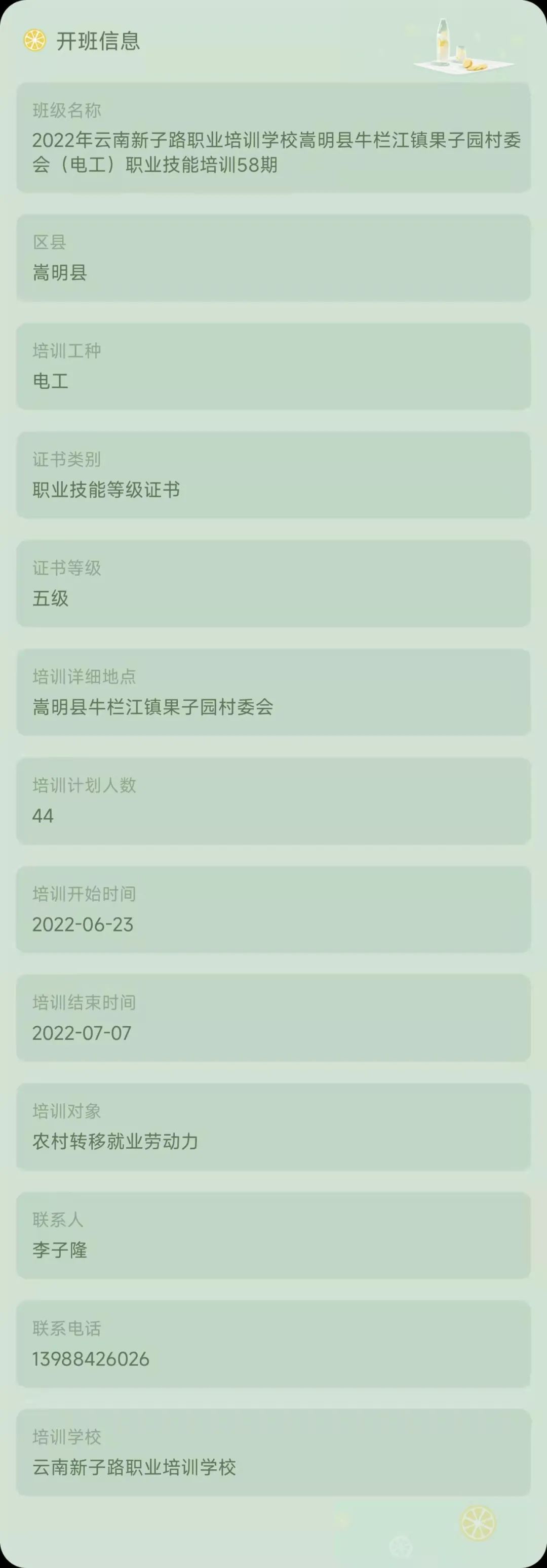Click the 证书等级 value 五级

51,598
